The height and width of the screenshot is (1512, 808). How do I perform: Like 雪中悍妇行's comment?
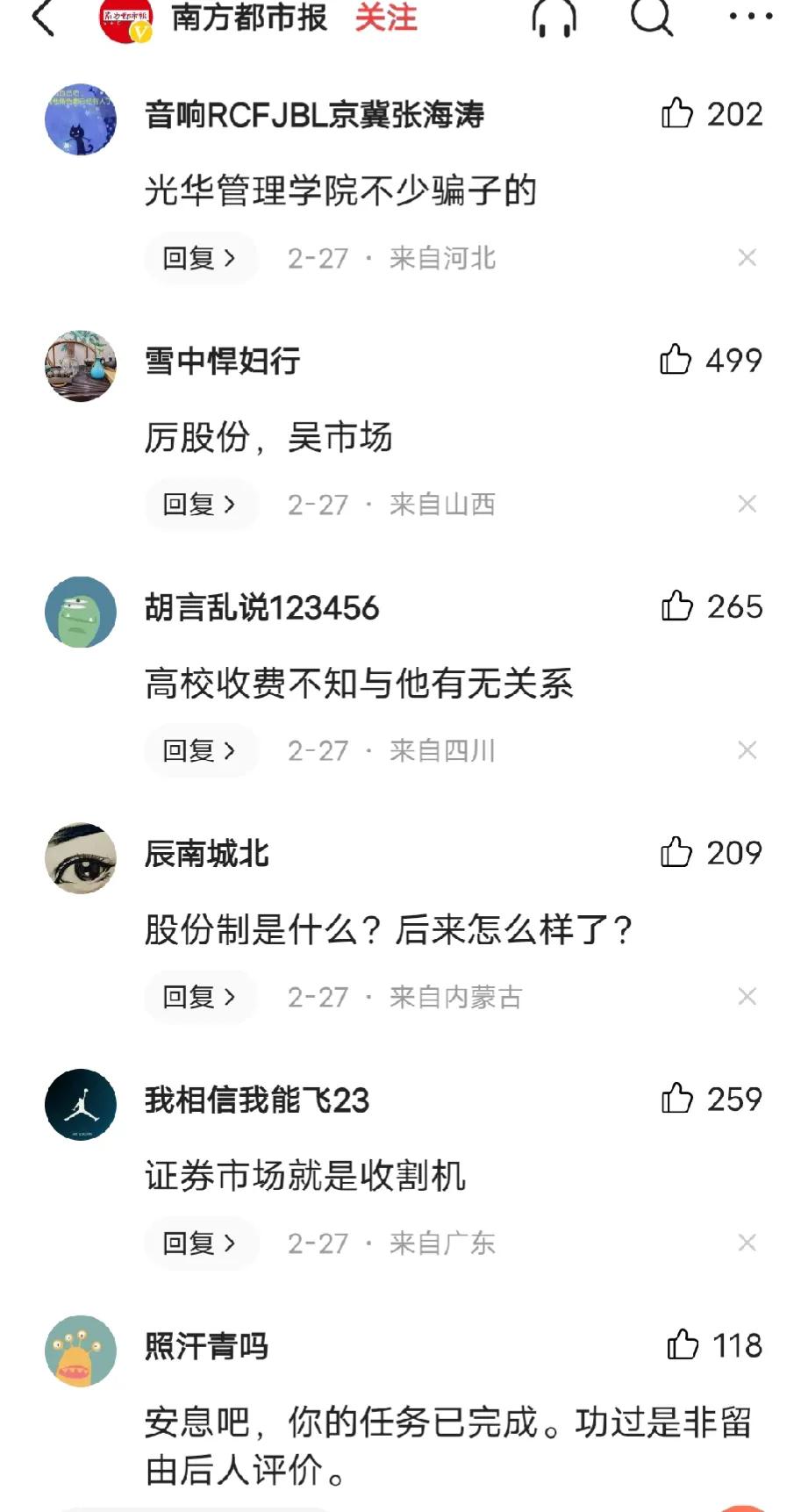(x=676, y=360)
